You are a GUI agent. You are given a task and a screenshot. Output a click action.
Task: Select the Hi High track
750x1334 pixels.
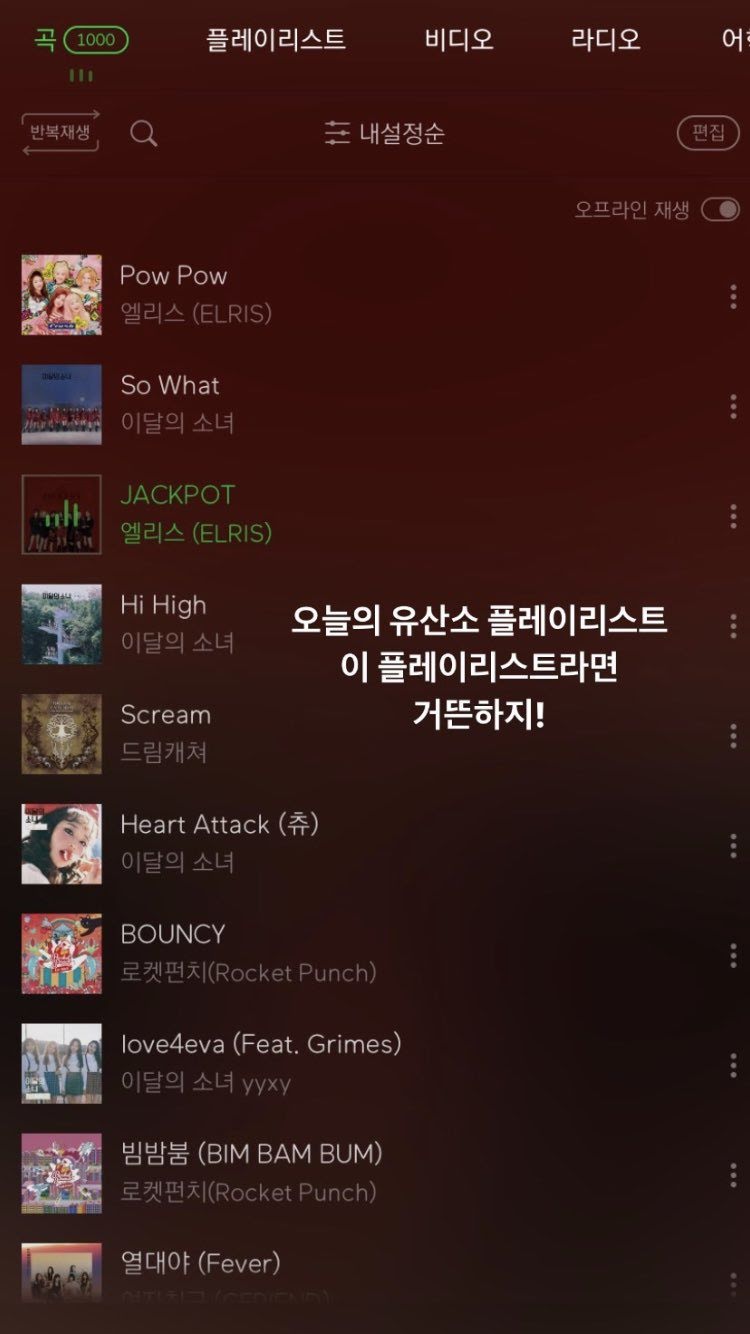coord(163,623)
